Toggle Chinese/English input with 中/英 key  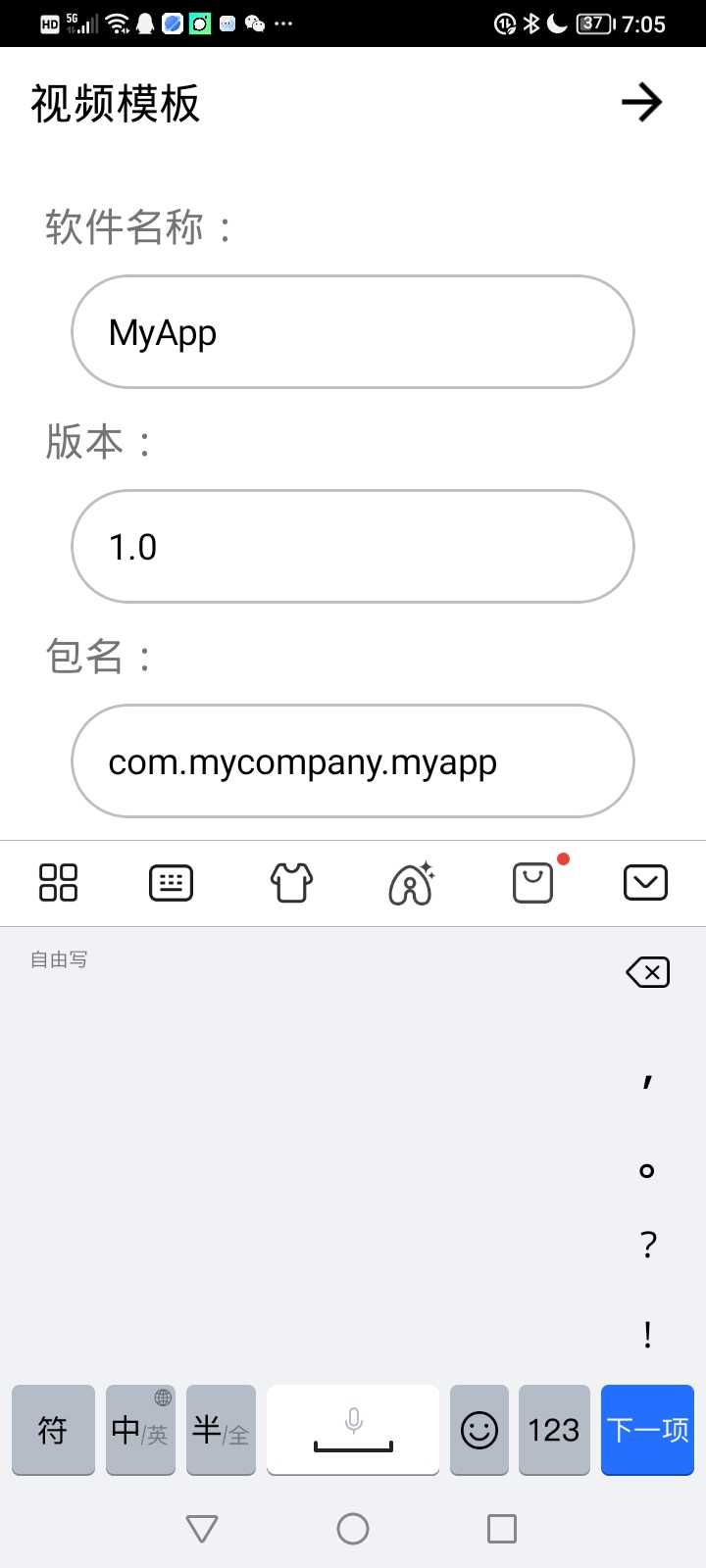coord(139,1430)
